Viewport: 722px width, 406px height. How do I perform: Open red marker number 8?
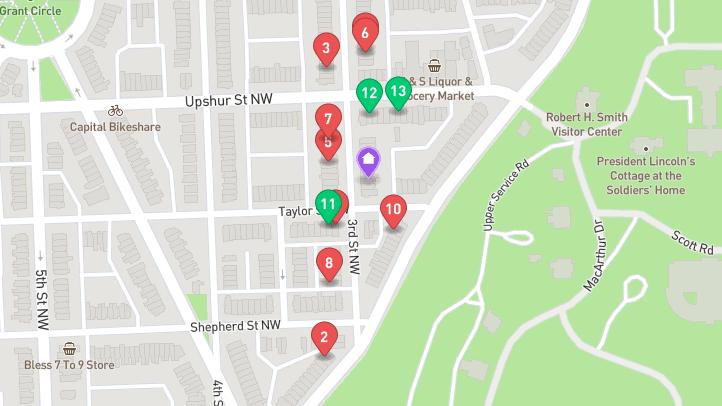pos(329,263)
